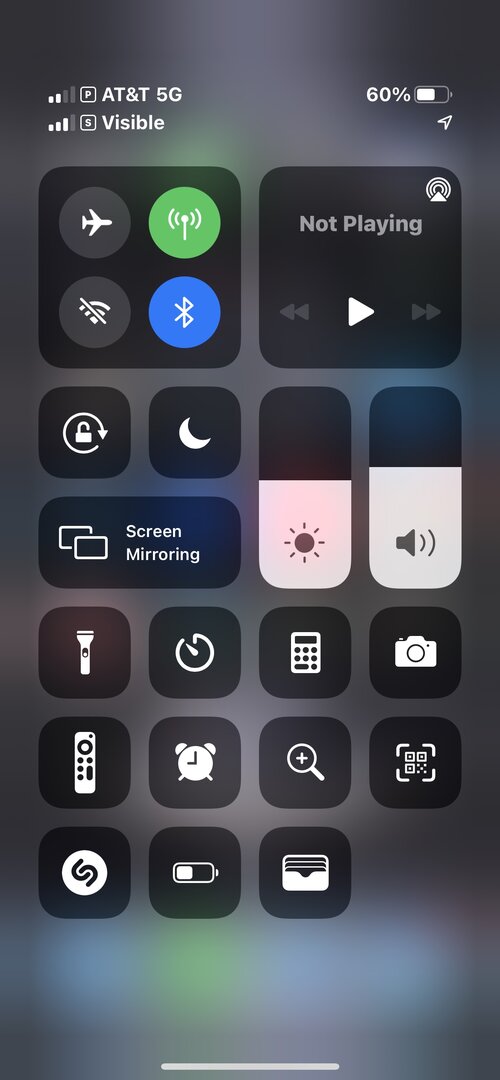
Task: Open the camera
Action: tap(415, 652)
